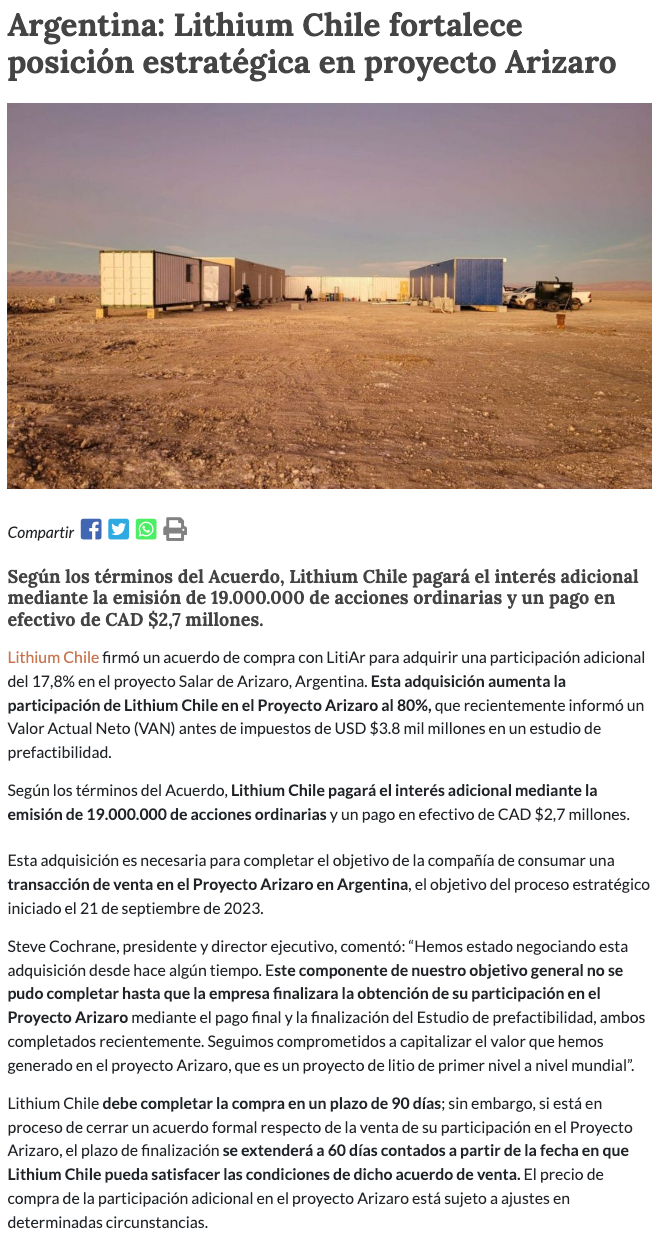Open the Lithium Chile link
Screen dimensions: 662x1250
(53, 657)
